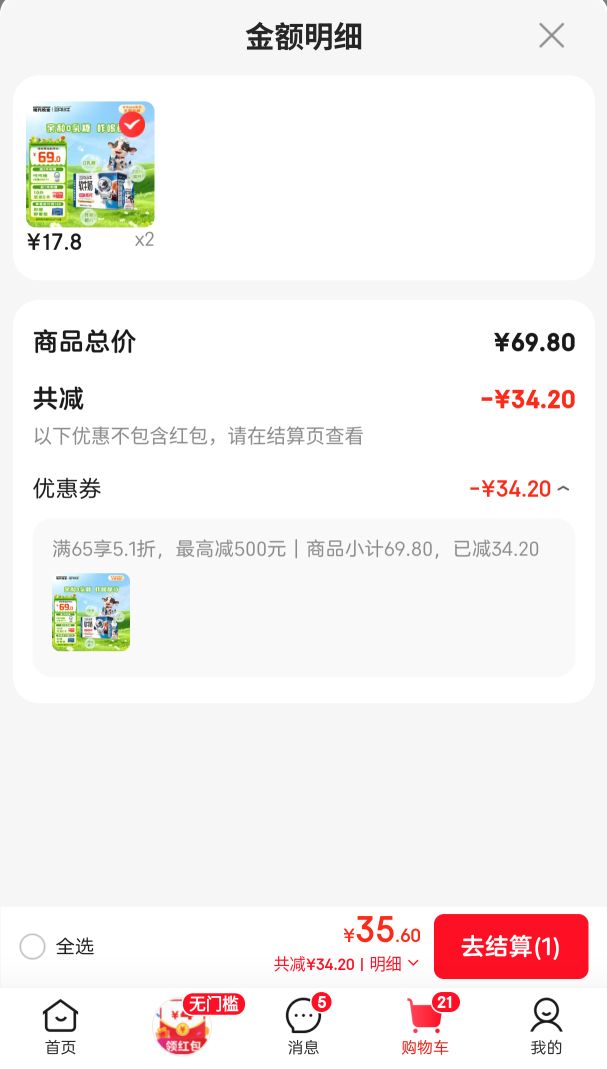Open the product image under the coupon
607x1069 pixels.
point(91,612)
